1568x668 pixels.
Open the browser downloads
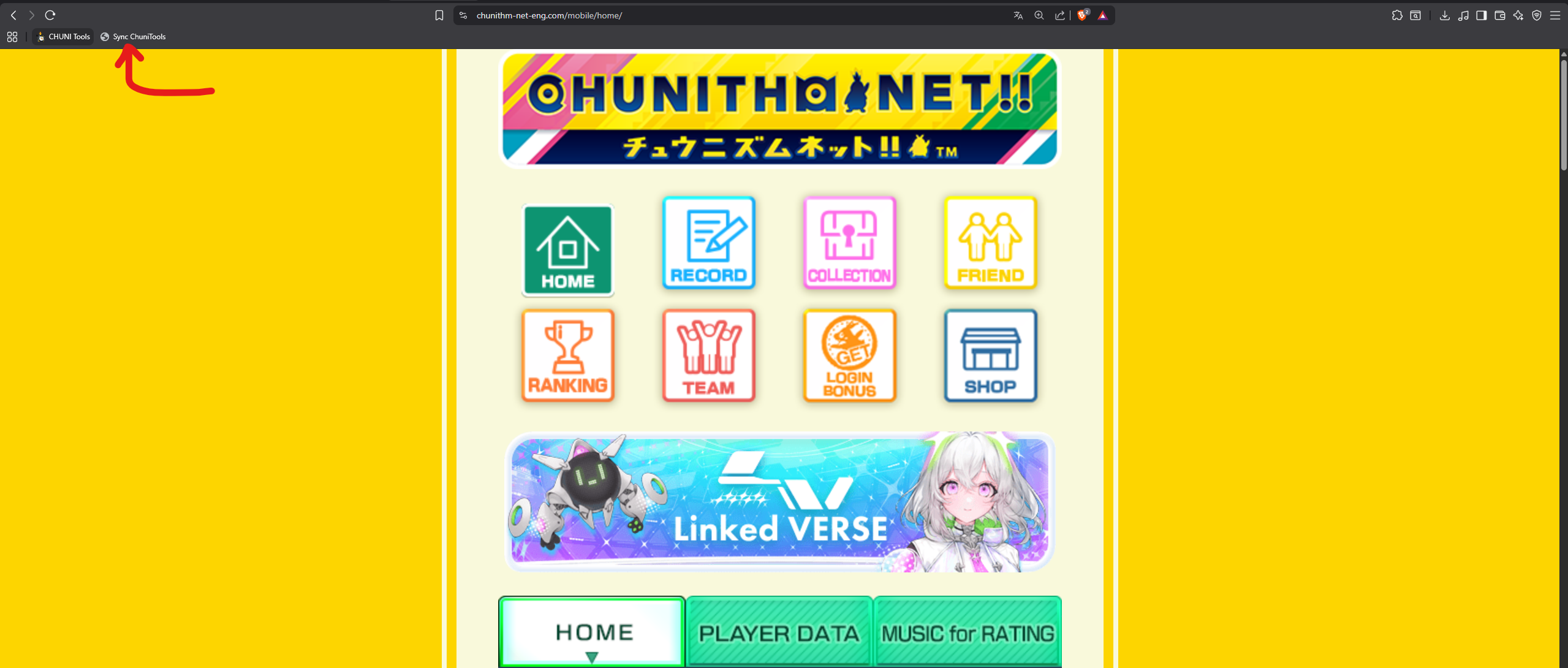pyautogui.click(x=1444, y=15)
